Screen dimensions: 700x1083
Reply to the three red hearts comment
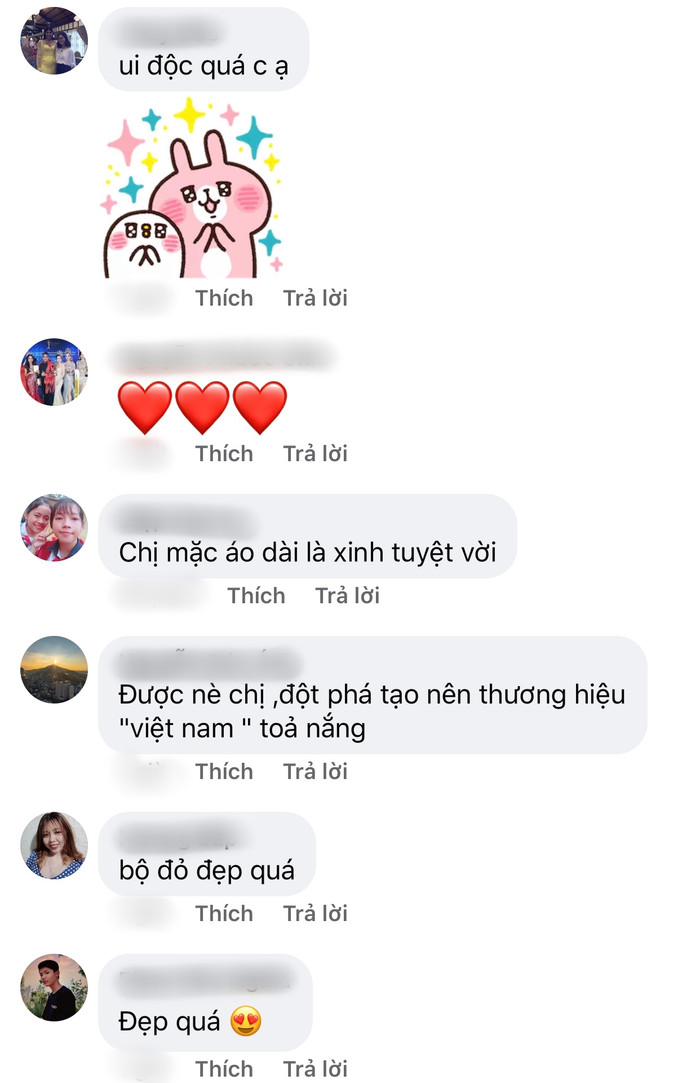315,454
